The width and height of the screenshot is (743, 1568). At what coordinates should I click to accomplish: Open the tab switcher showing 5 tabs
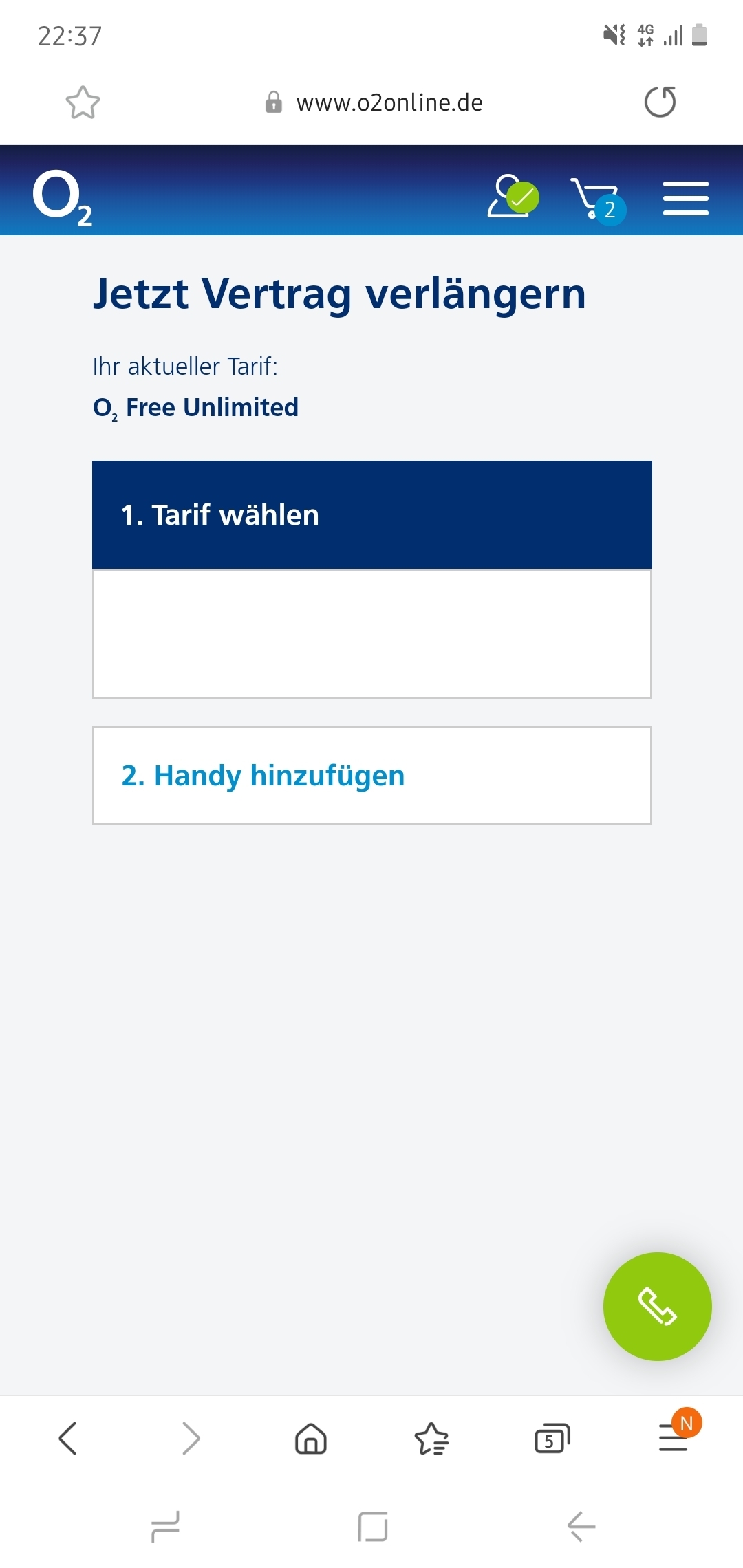click(552, 1438)
